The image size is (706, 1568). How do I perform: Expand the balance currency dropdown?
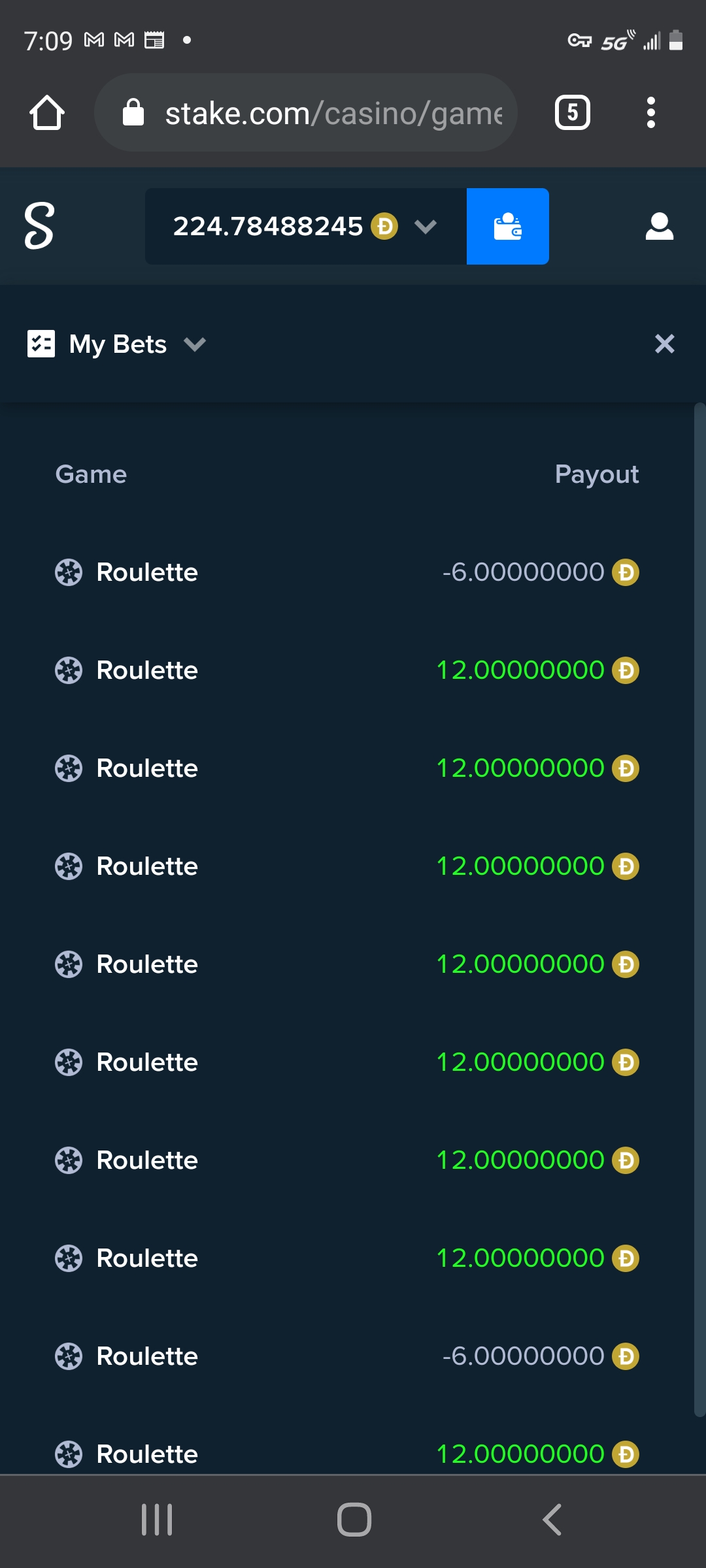pyautogui.click(x=426, y=227)
